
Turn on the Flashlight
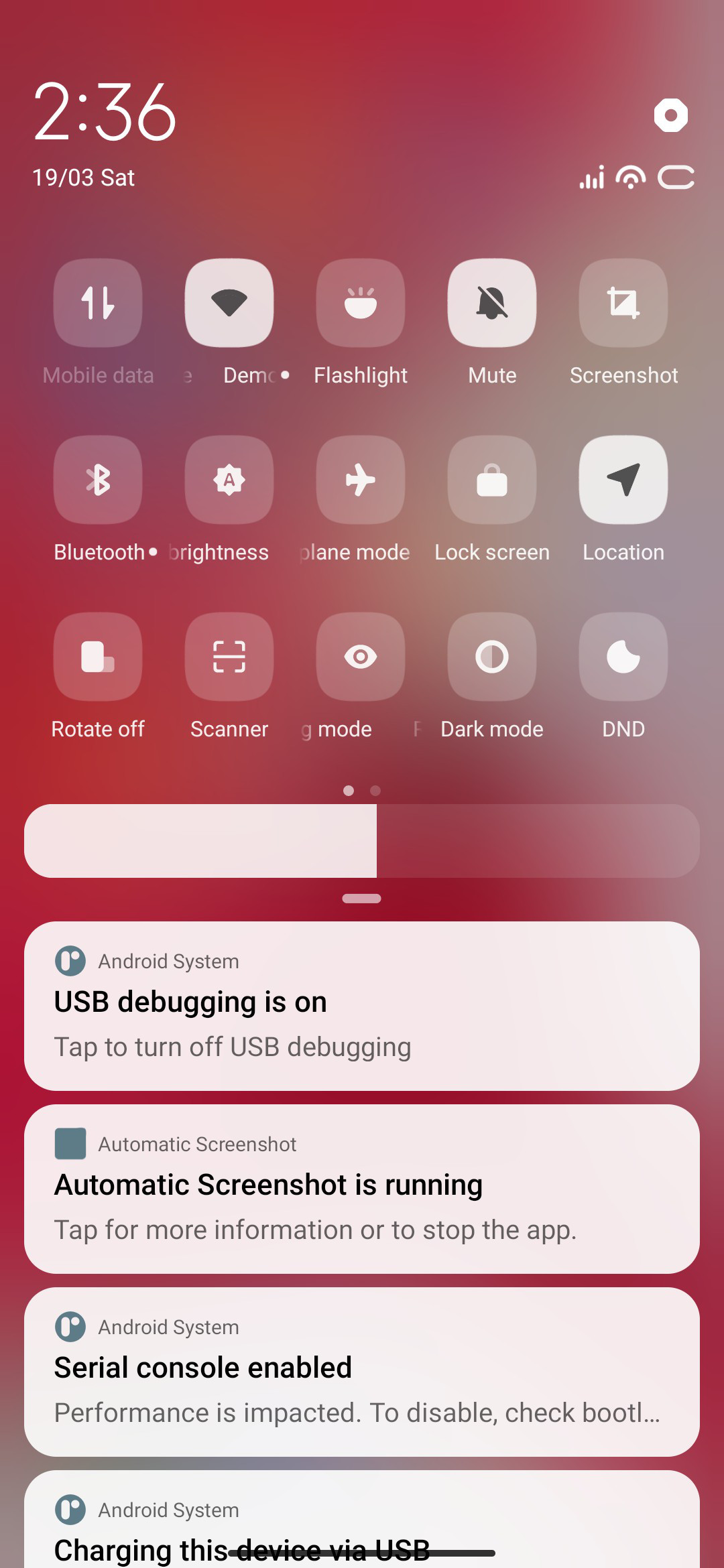click(361, 303)
